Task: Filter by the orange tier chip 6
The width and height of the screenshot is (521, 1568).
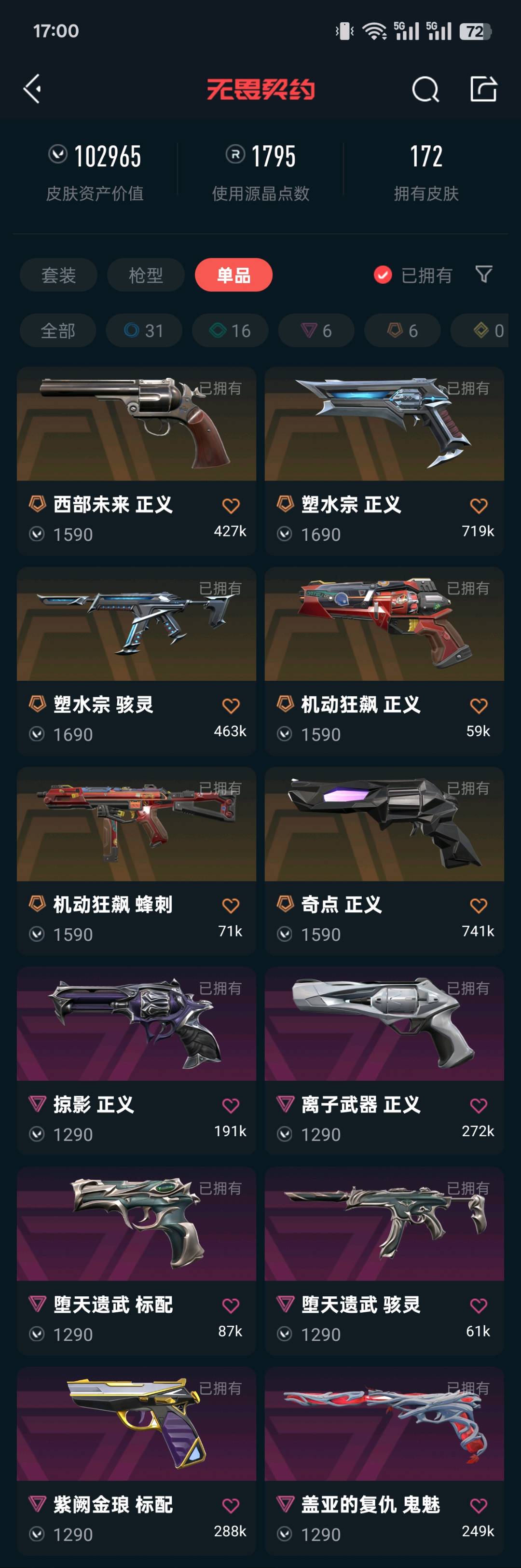Action: coord(402,330)
